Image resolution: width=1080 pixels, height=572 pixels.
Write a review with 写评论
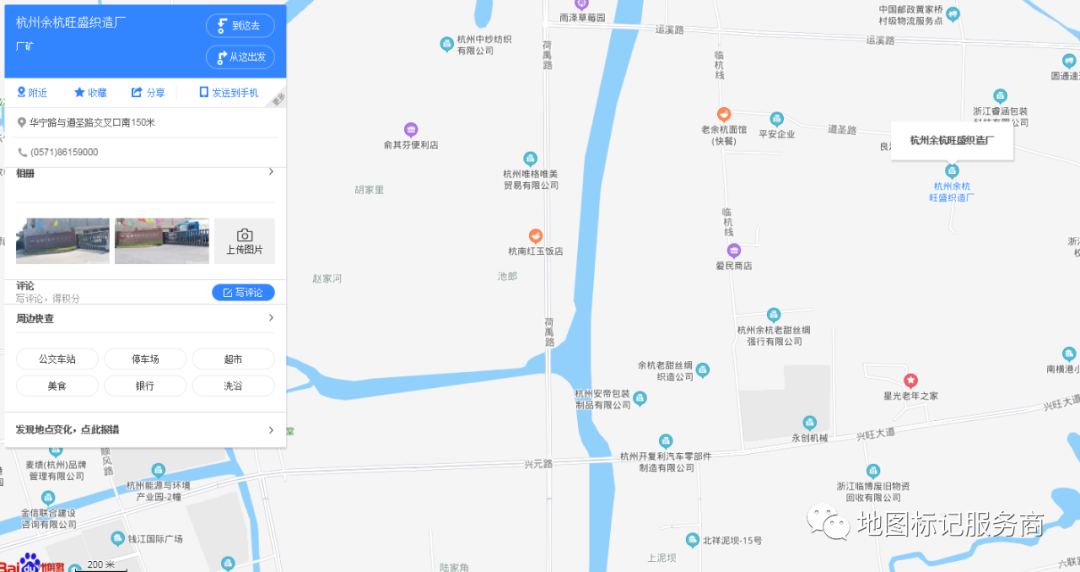243,293
